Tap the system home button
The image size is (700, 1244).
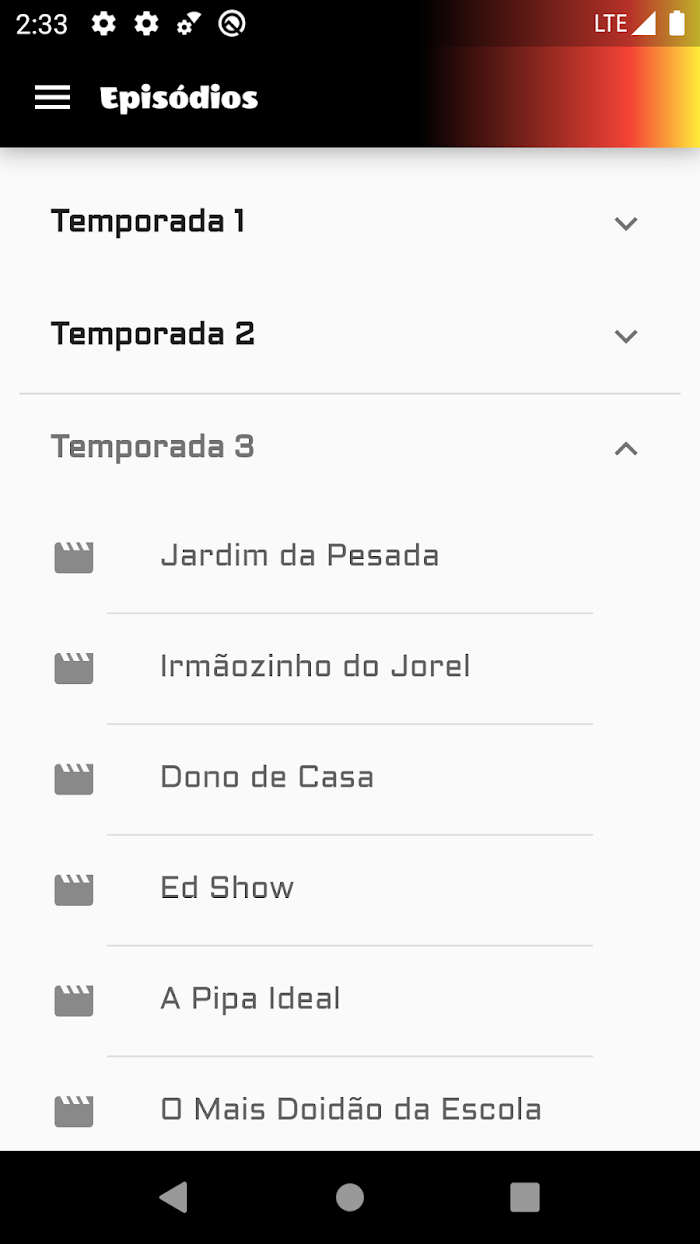click(x=350, y=1197)
